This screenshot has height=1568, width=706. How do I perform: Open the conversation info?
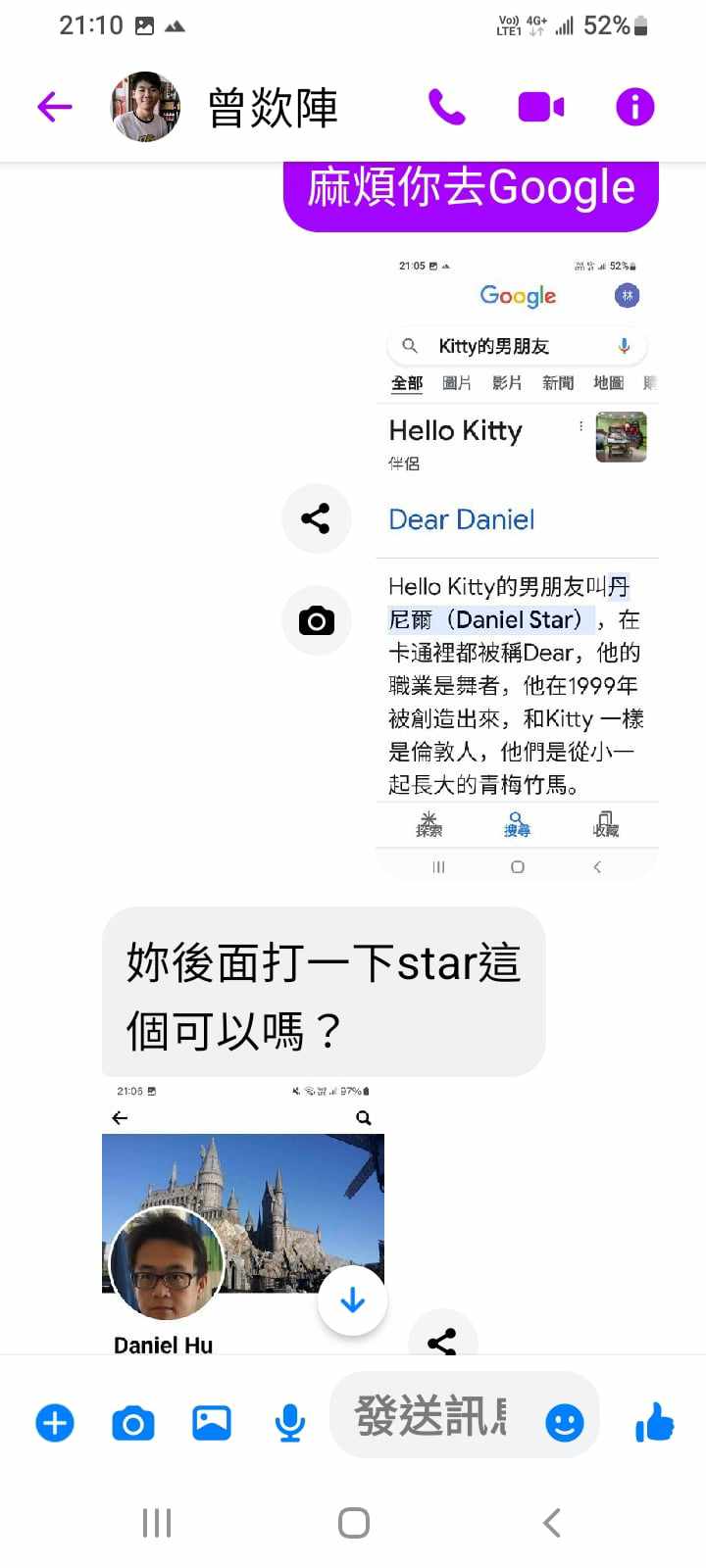click(634, 107)
